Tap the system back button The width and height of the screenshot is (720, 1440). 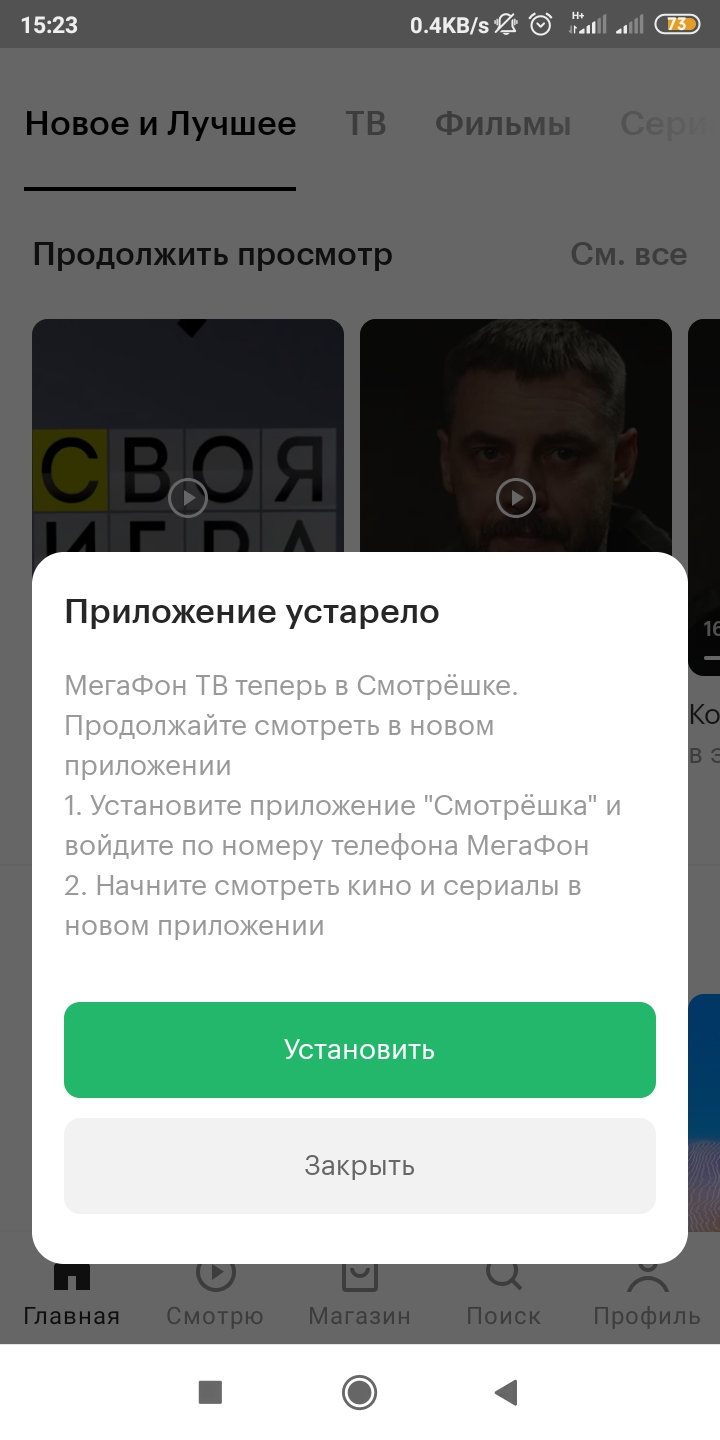(507, 1392)
